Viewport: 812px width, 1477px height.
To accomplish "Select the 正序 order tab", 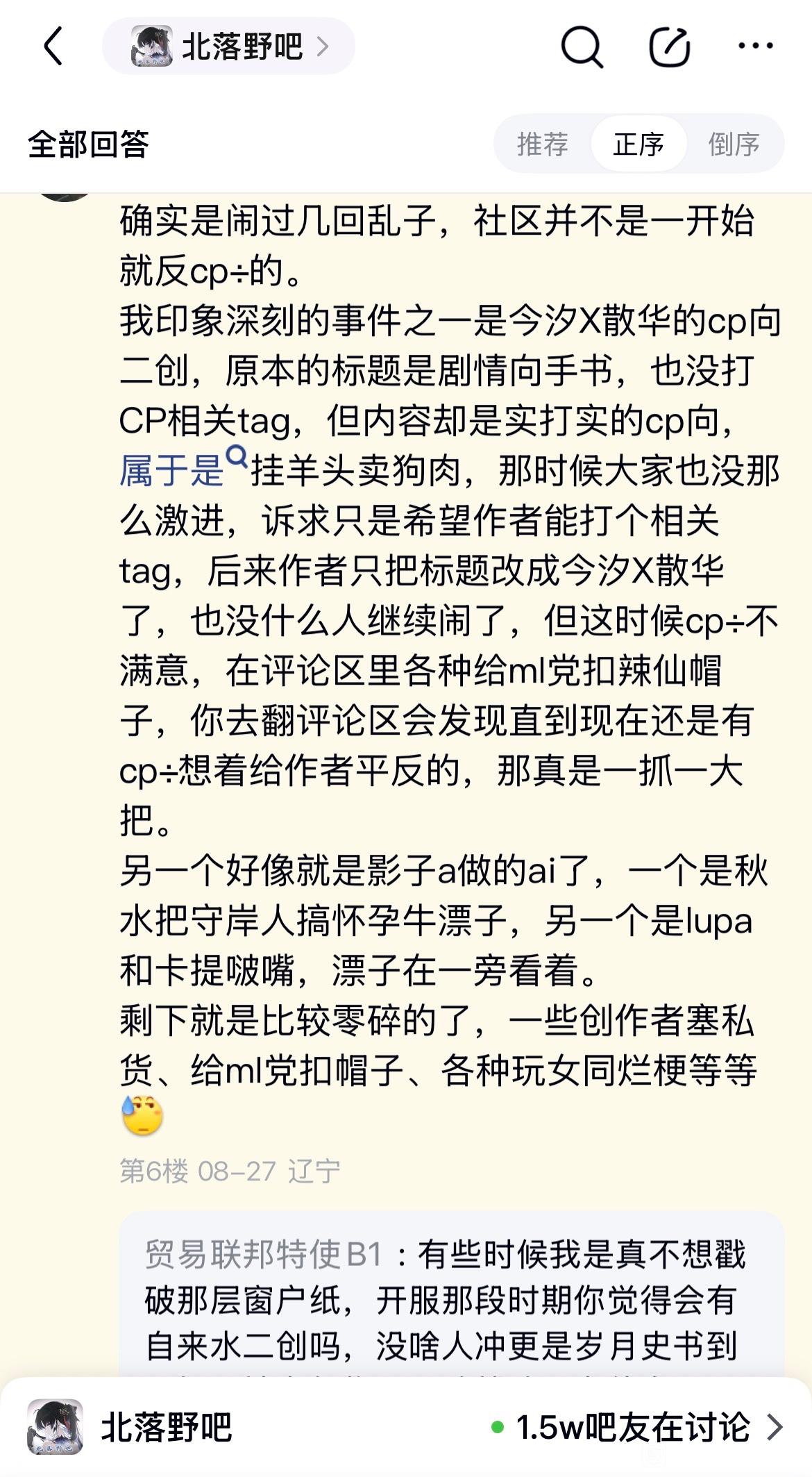I will pos(638,144).
